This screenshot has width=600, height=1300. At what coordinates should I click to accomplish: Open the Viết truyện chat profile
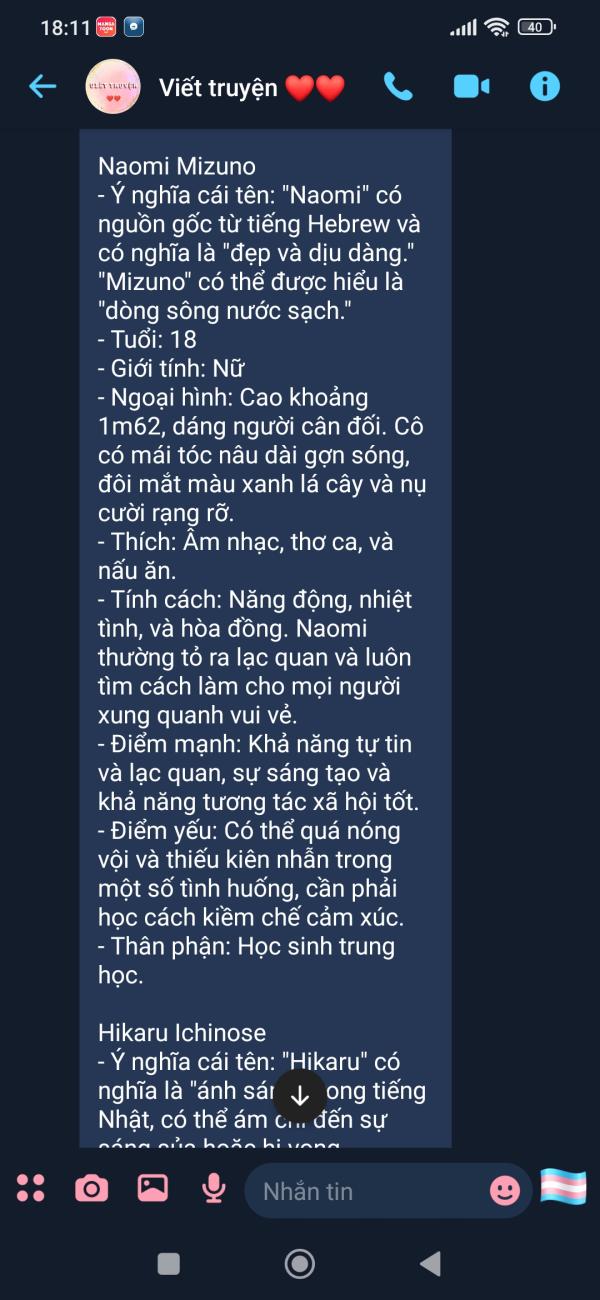pos(215,87)
